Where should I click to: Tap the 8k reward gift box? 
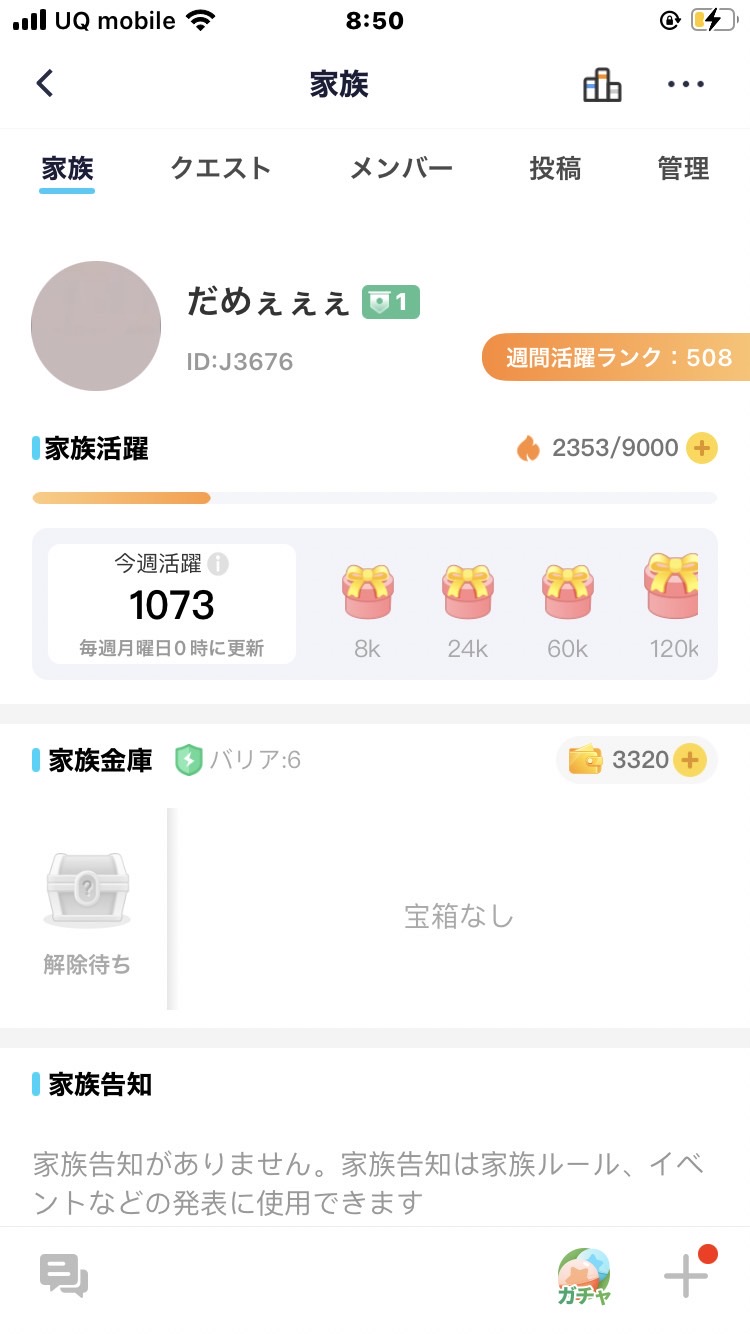(368, 592)
